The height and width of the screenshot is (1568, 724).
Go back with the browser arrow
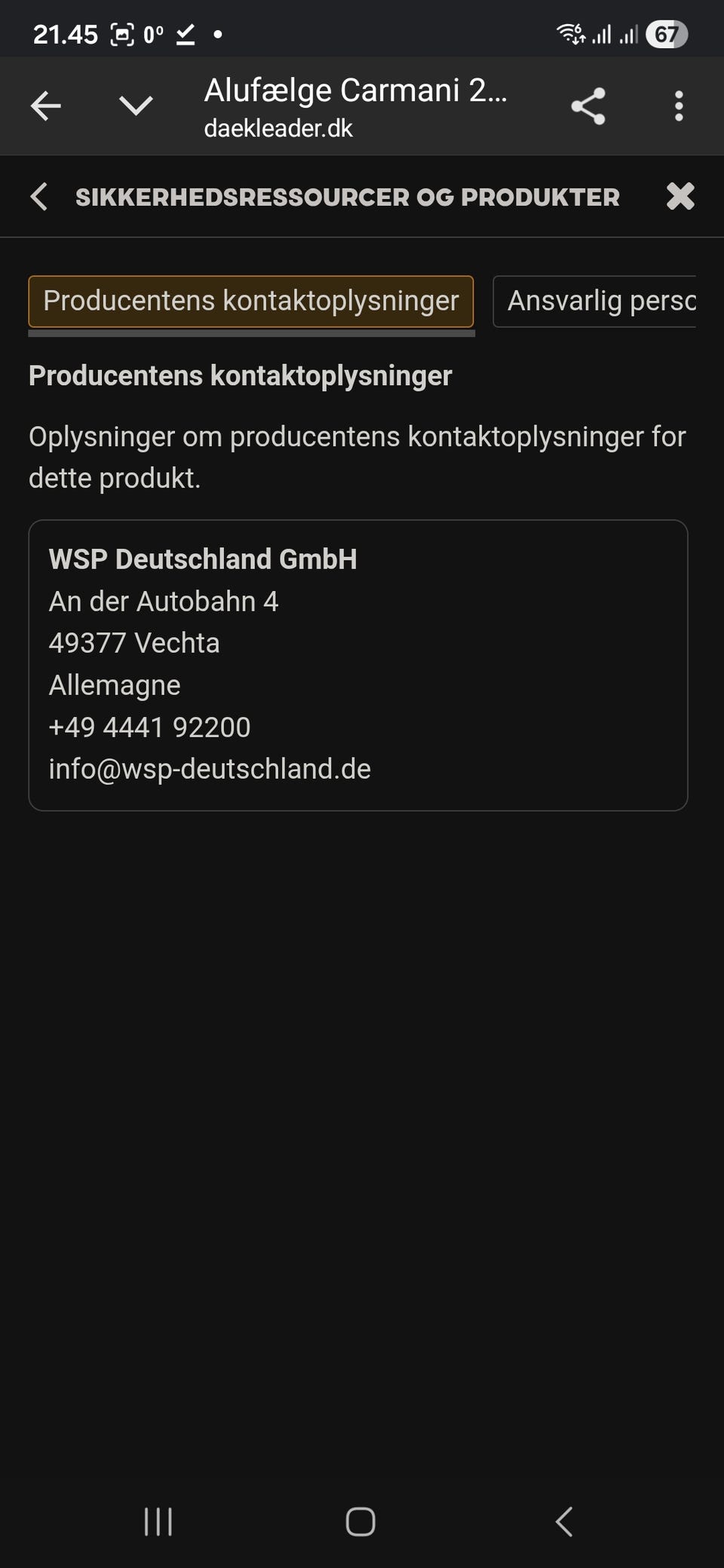45,106
